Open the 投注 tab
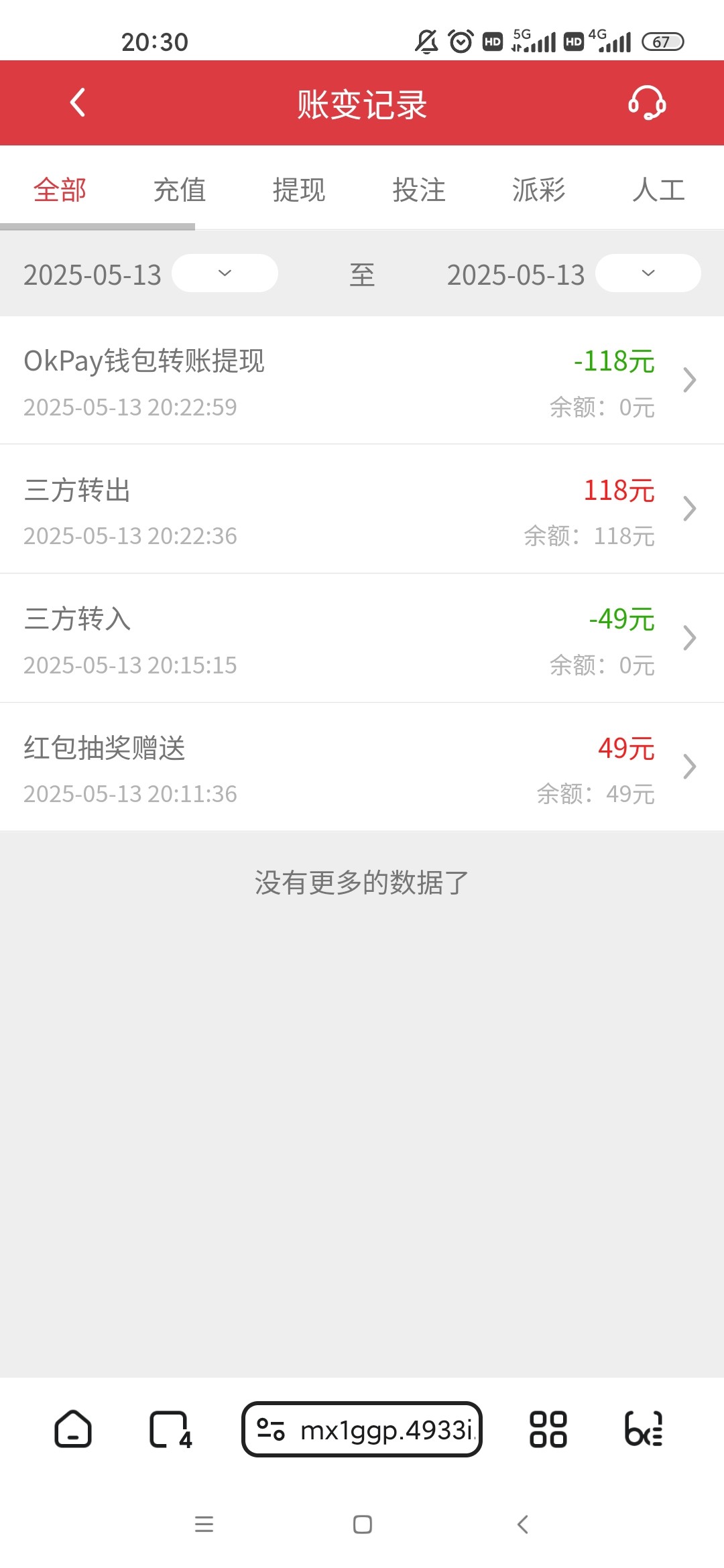Screen dimensions: 724x1568 pos(419,190)
